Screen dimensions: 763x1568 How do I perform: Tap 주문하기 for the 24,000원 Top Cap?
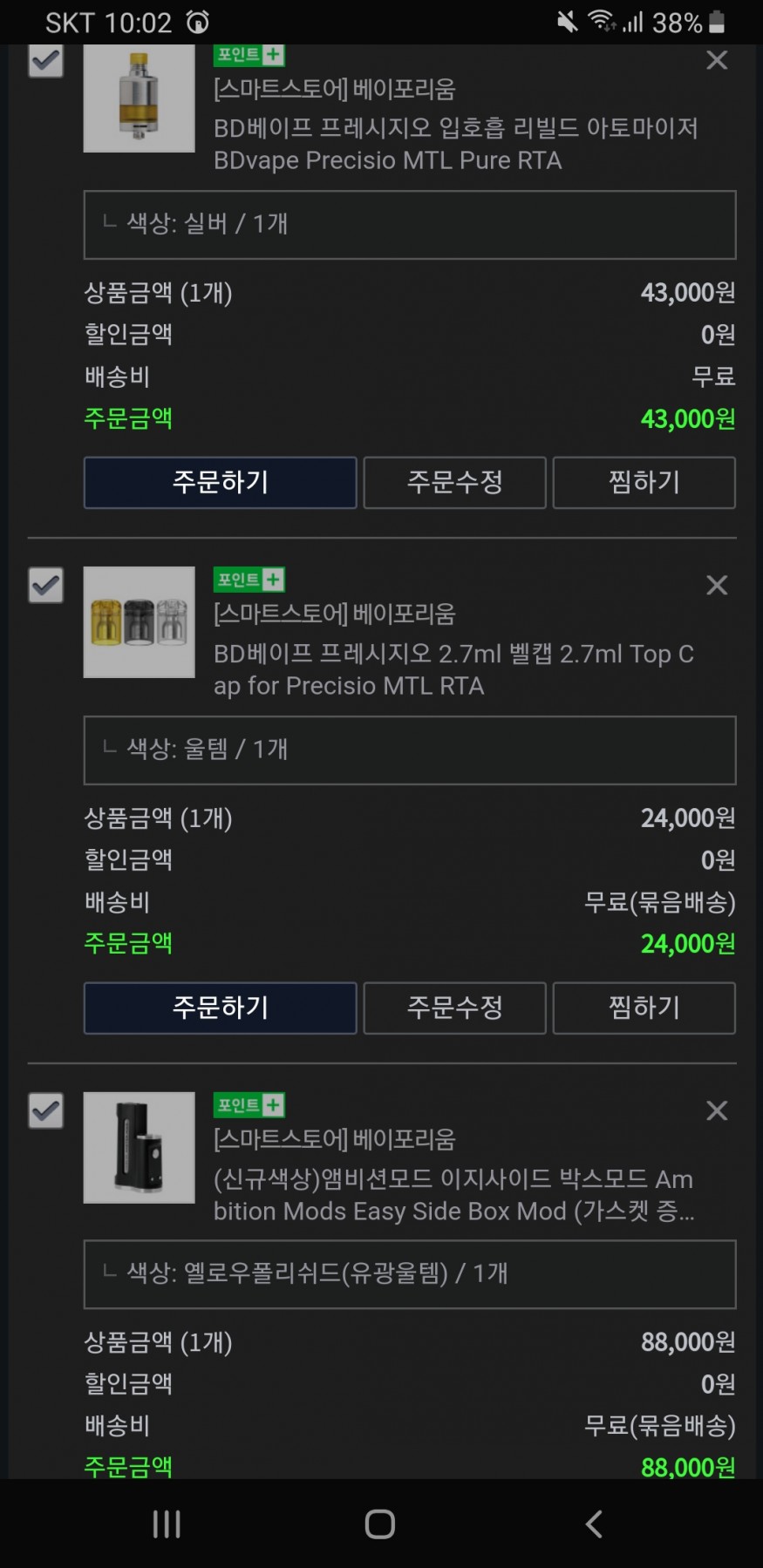[220, 1008]
